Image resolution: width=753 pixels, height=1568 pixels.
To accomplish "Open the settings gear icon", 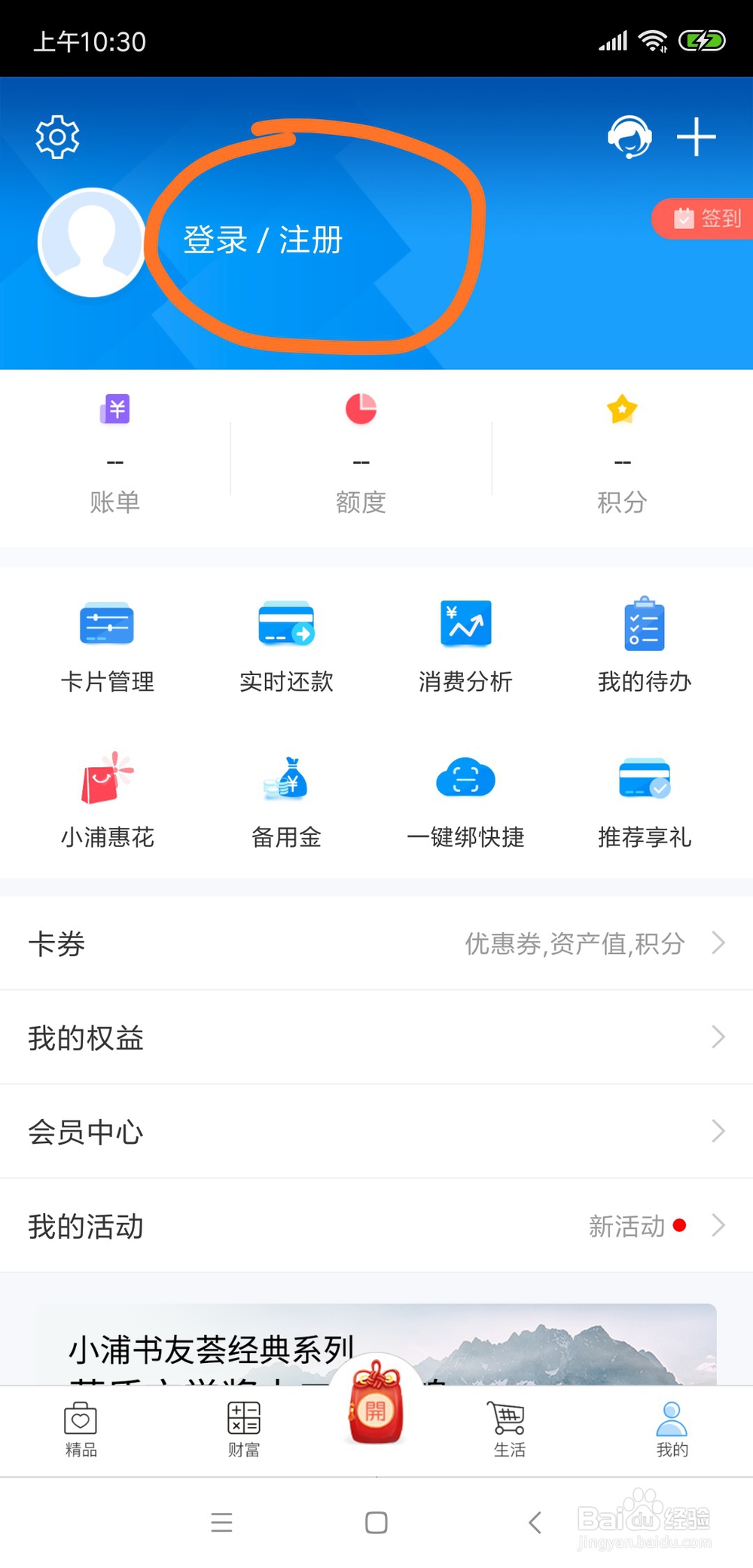I will coord(57,137).
